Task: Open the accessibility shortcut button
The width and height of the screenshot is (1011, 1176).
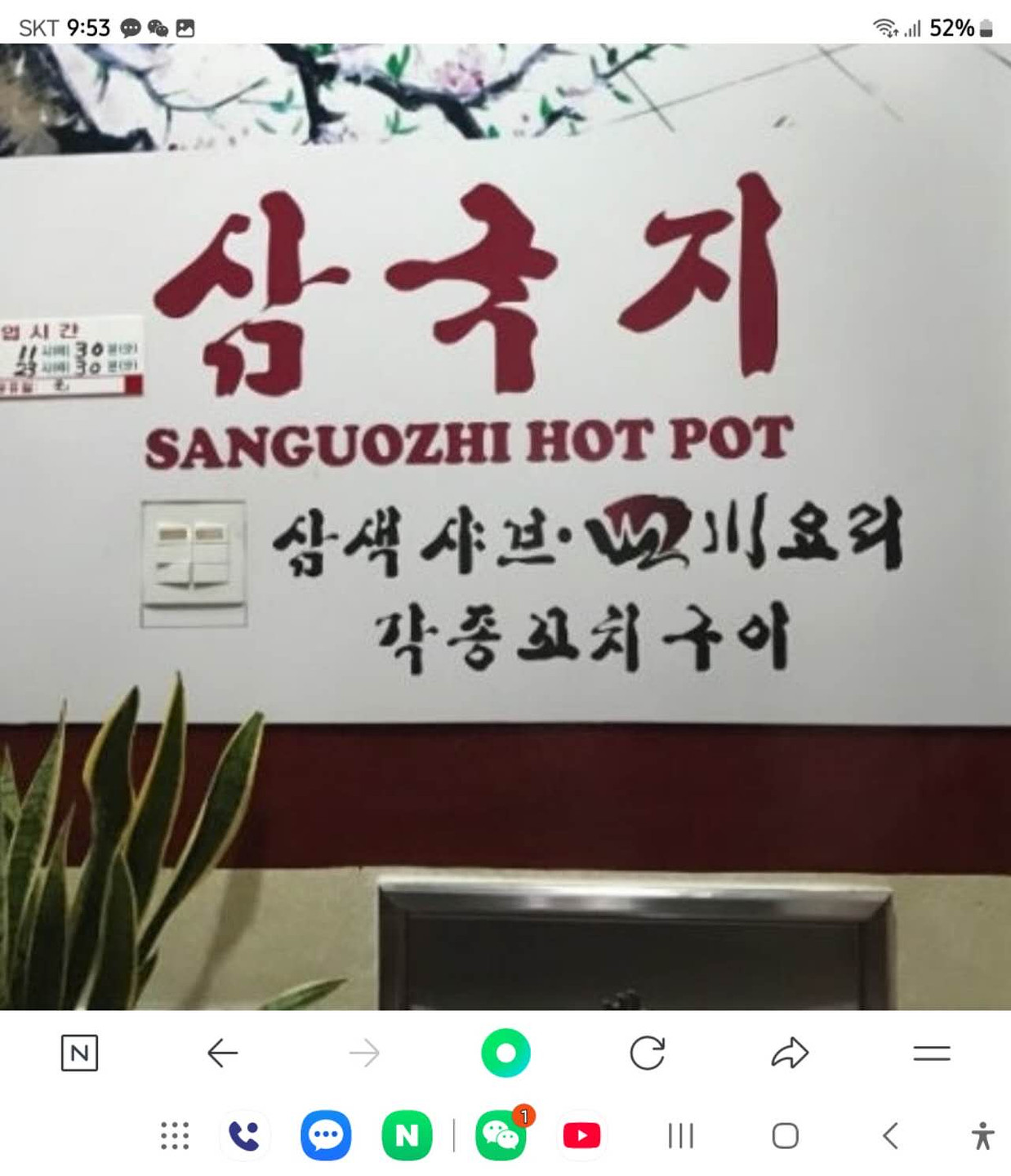Action: [x=982, y=1135]
